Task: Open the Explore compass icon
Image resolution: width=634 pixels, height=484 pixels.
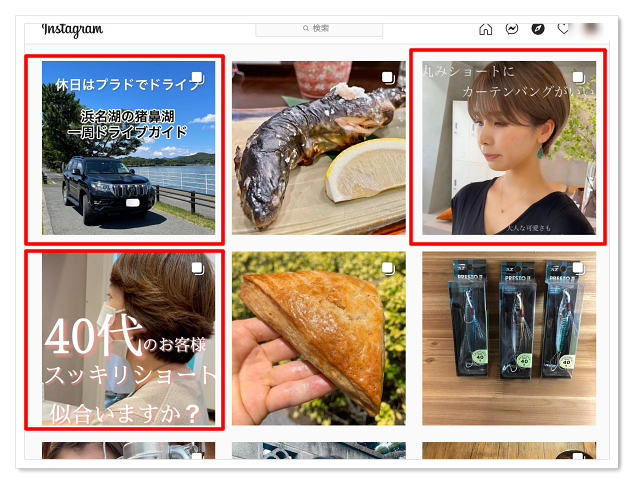Action: tap(538, 29)
